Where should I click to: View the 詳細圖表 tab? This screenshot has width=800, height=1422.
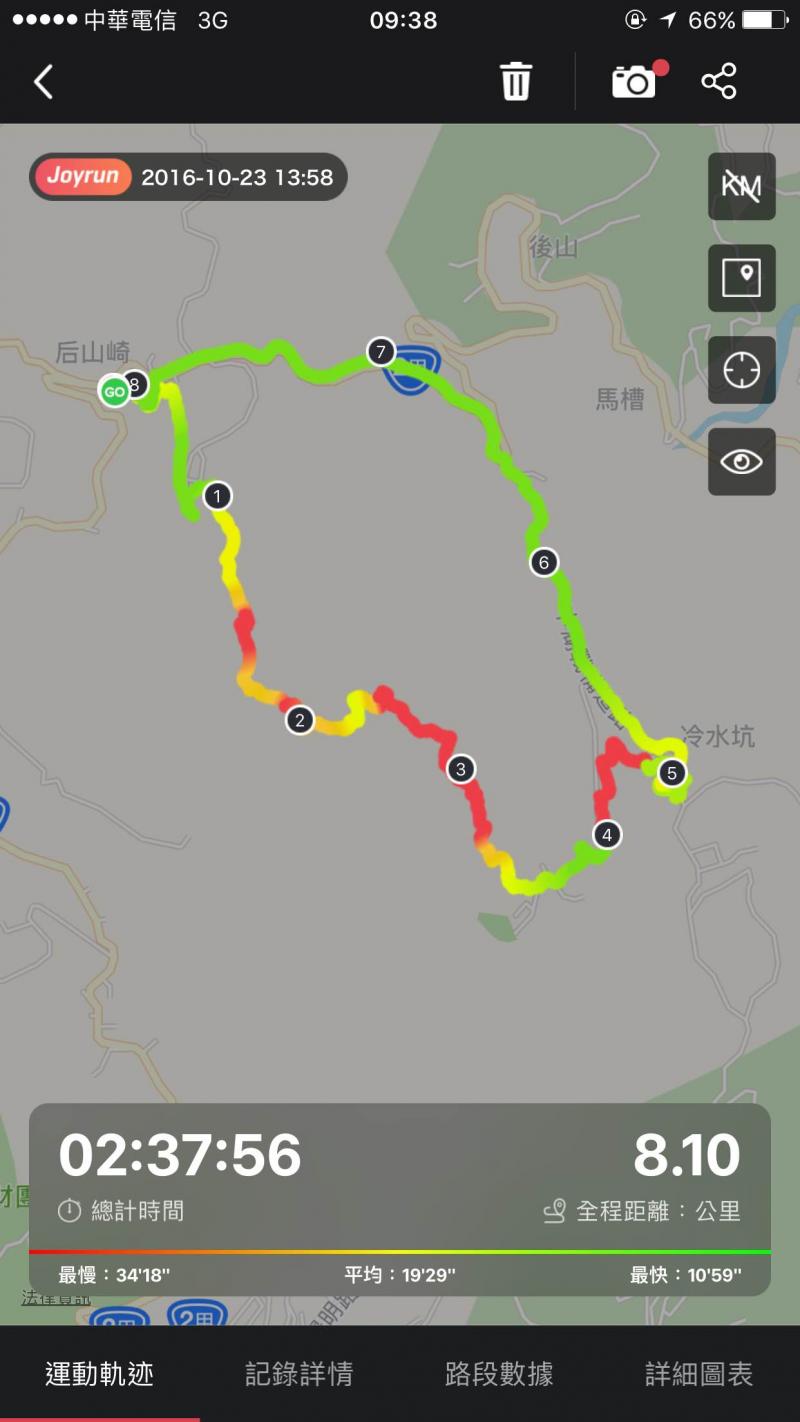coord(699,1373)
